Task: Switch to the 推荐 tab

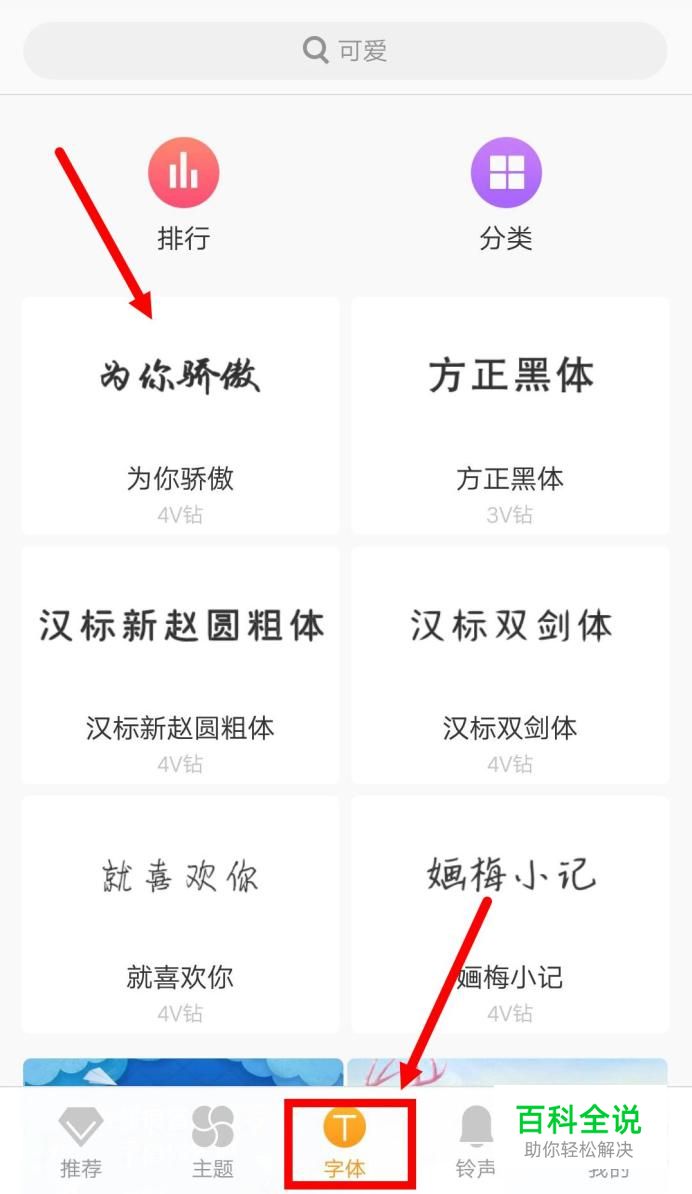Action: [x=81, y=1141]
